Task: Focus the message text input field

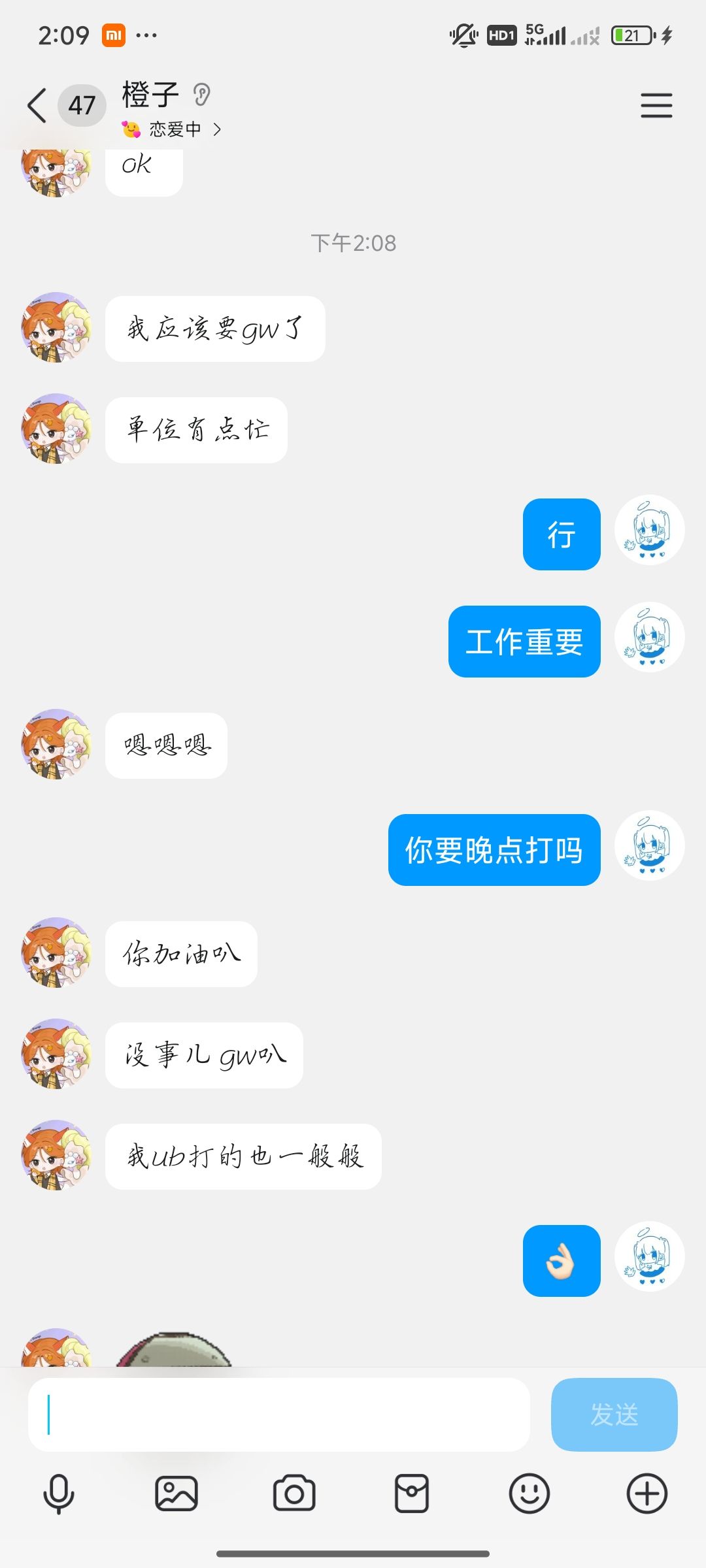Action: pyautogui.click(x=278, y=1414)
